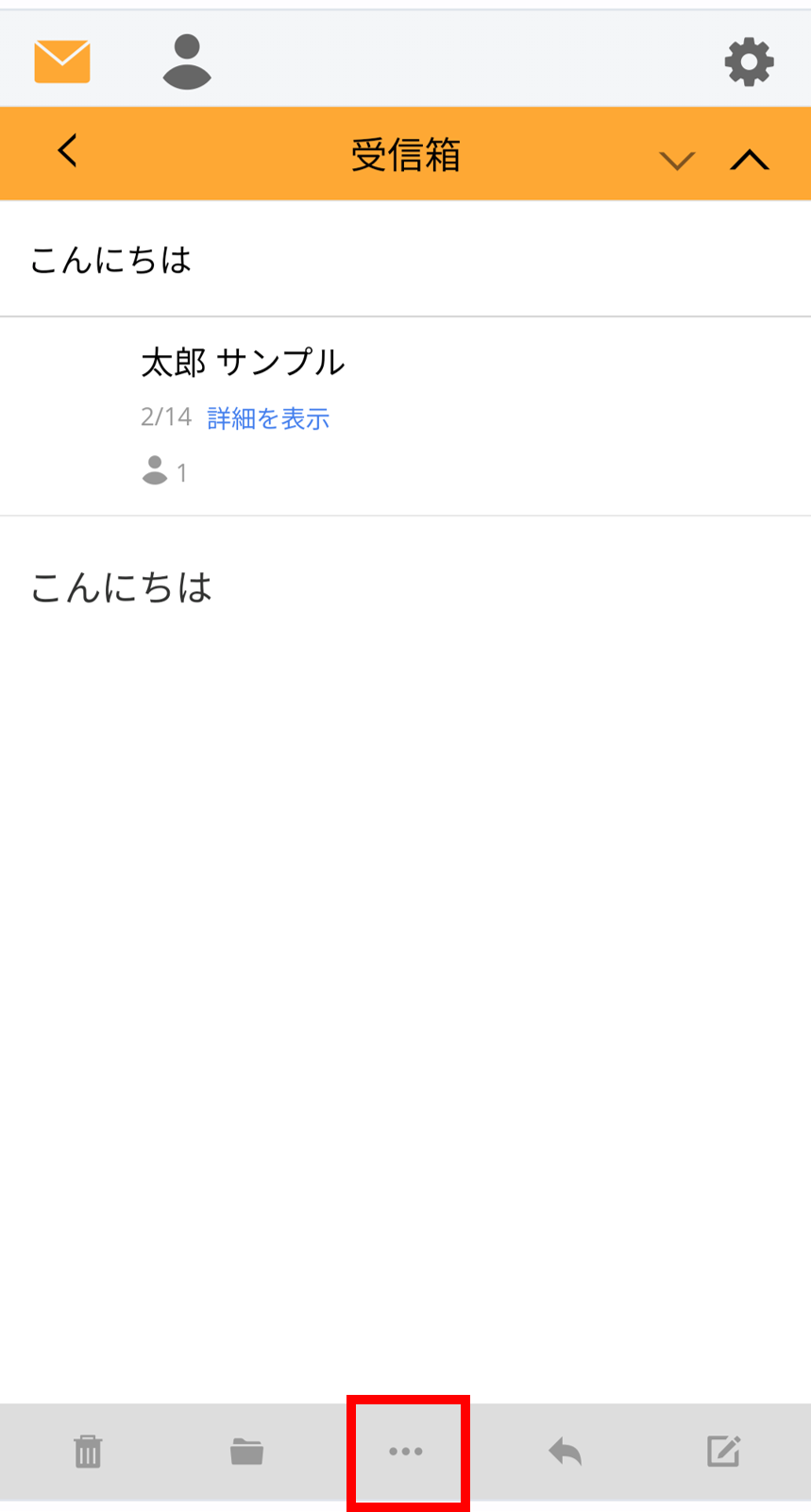Reply to the email
The width and height of the screenshot is (811, 1512).
pos(565,1451)
